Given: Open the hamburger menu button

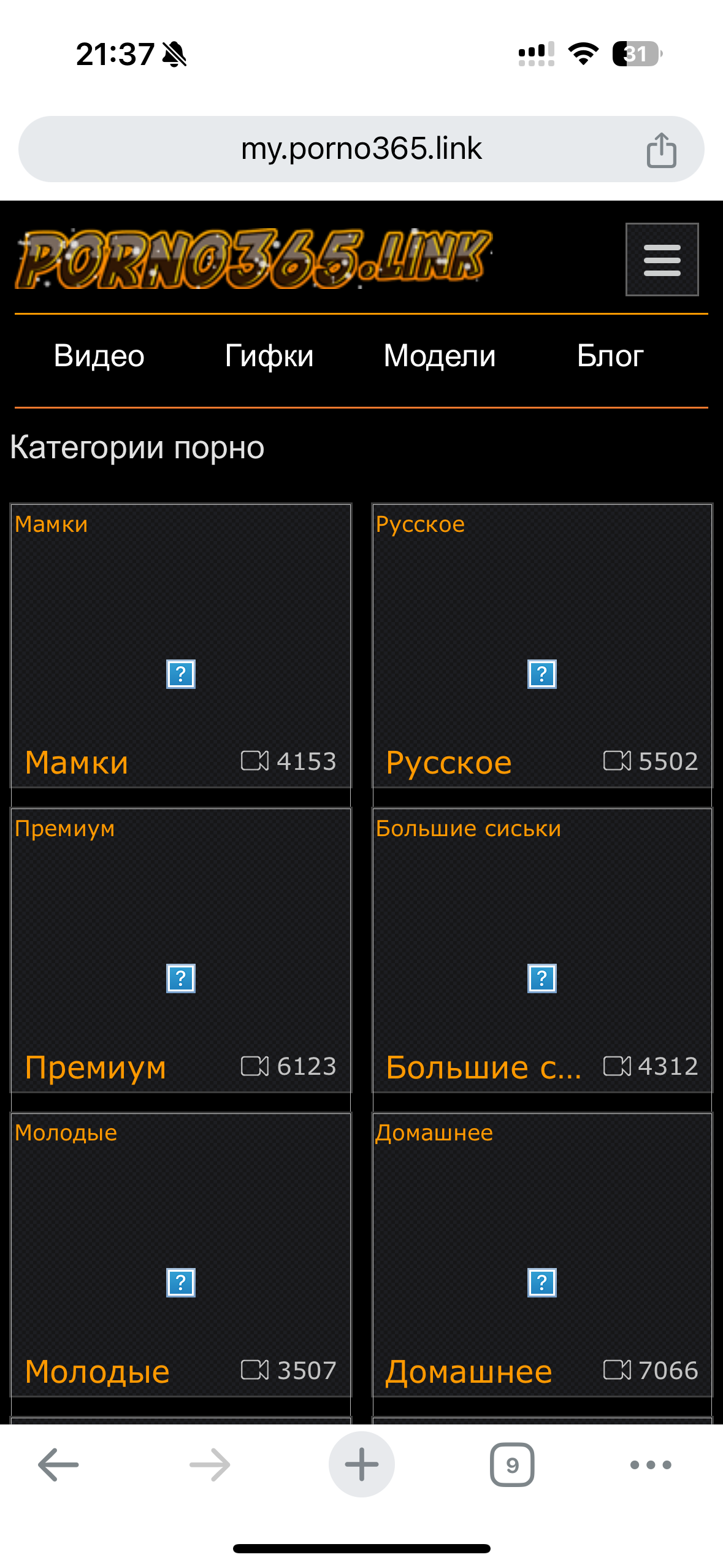Looking at the screenshot, I should [x=662, y=259].
